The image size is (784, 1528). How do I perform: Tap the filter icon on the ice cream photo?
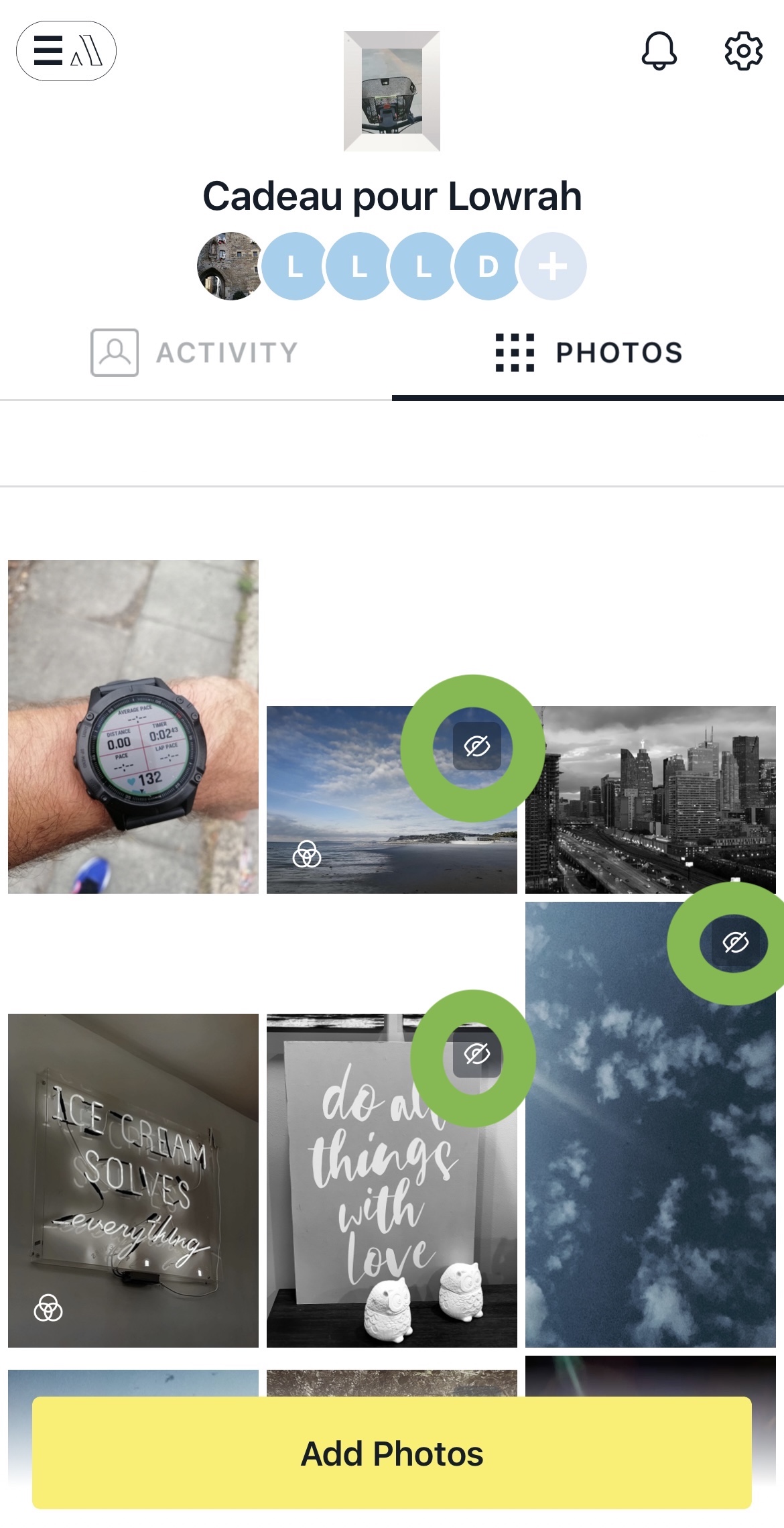[x=48, y=1307]
